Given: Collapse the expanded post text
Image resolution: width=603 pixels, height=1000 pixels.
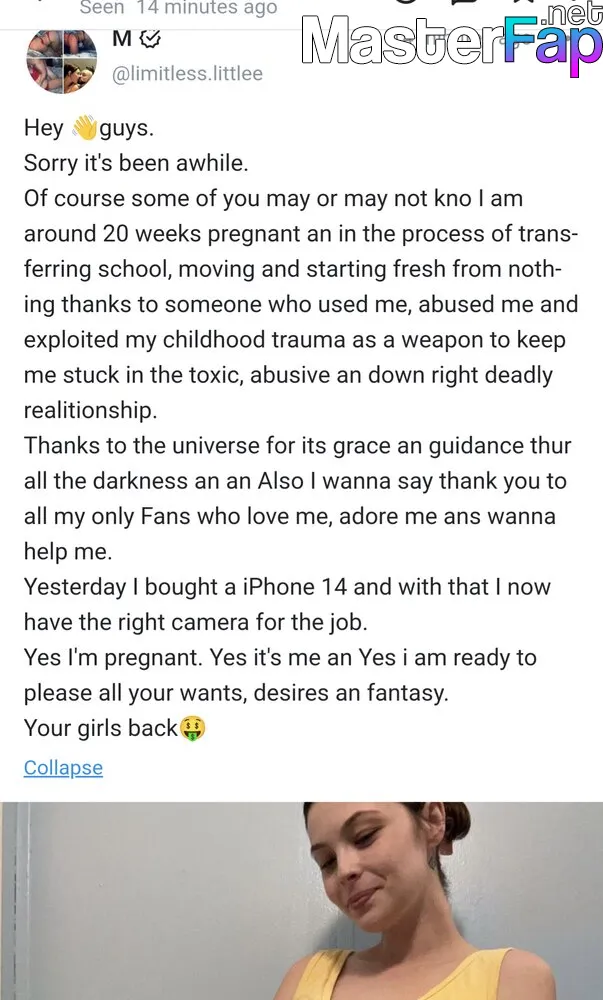Looking at the screenshot, I should (x=63, y=767).
